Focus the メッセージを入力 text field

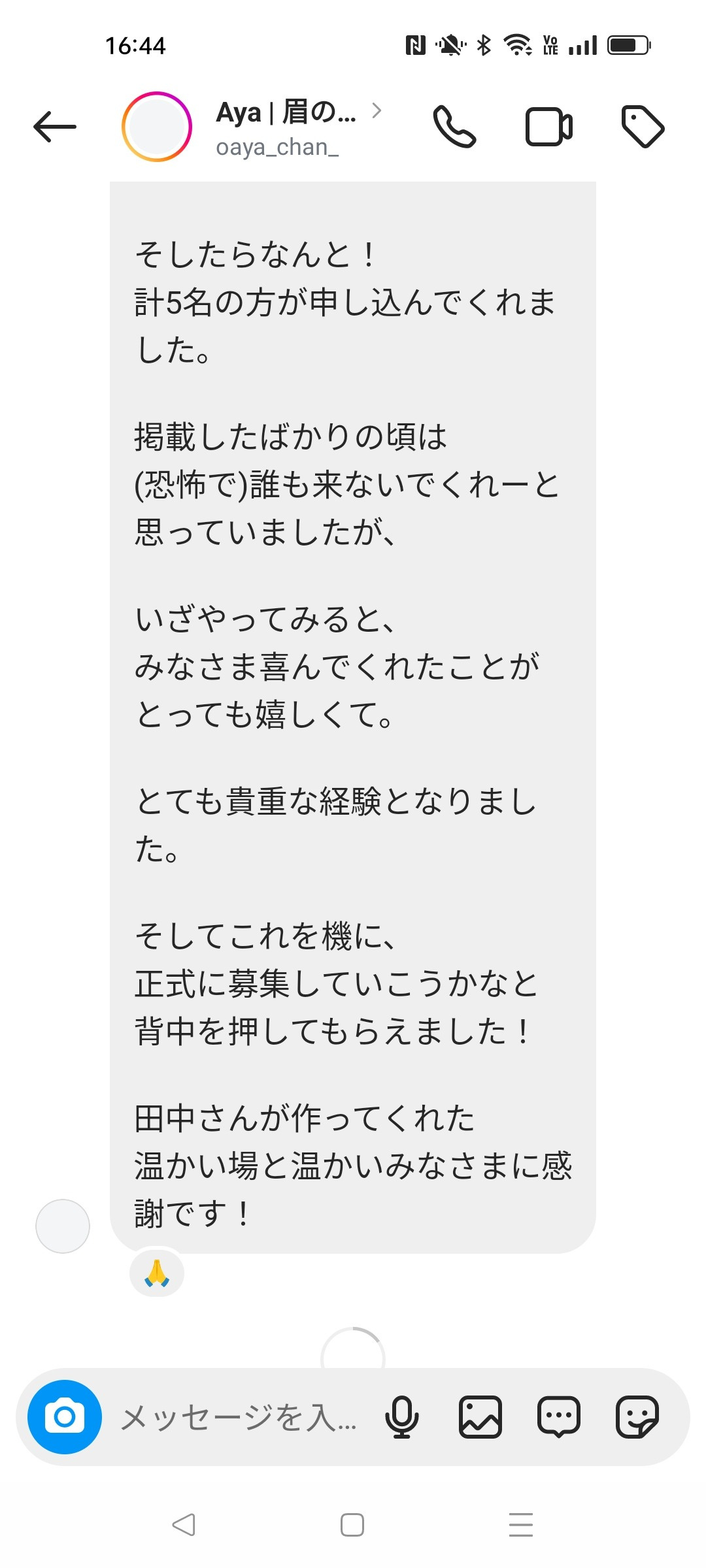(239, 1417)
